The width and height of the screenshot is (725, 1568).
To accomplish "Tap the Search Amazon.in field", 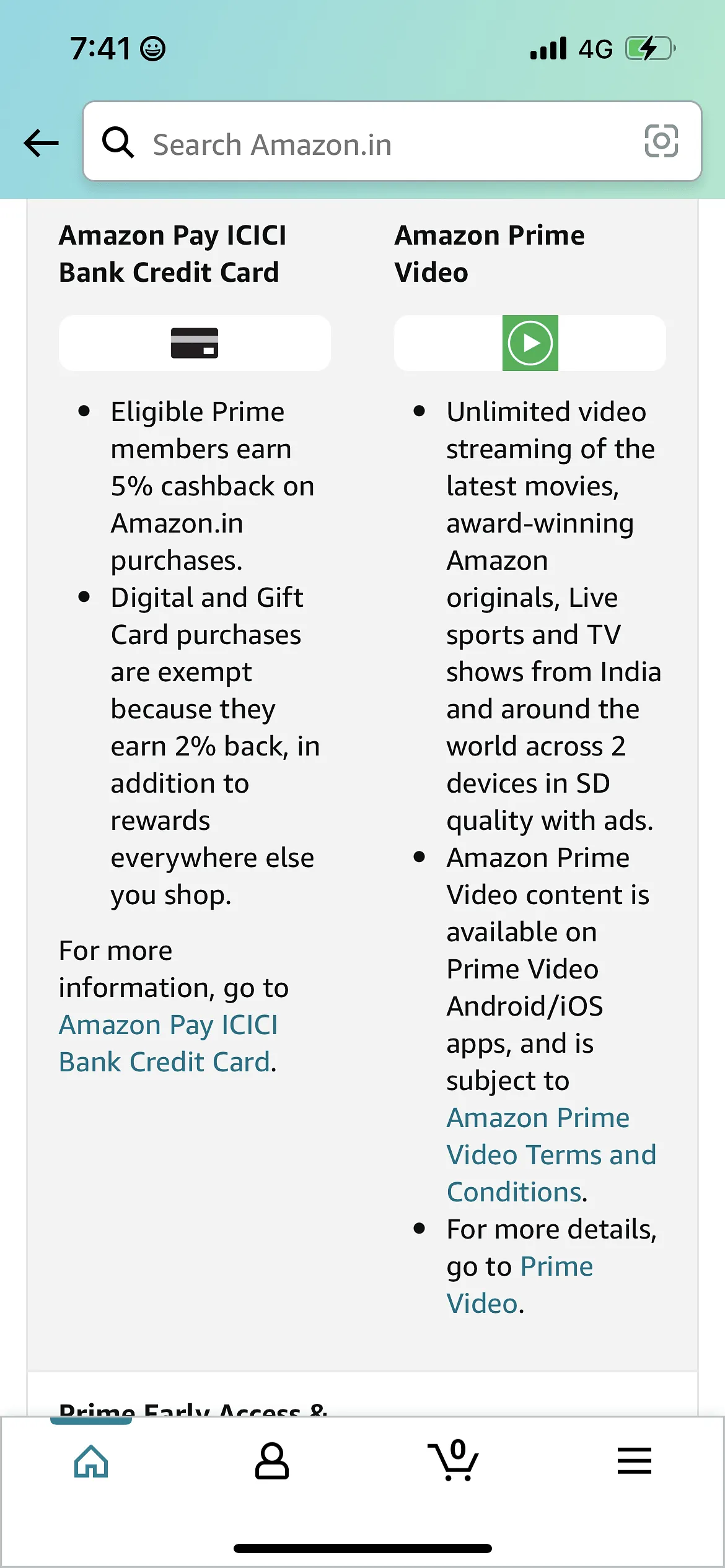I will [372, 143].
